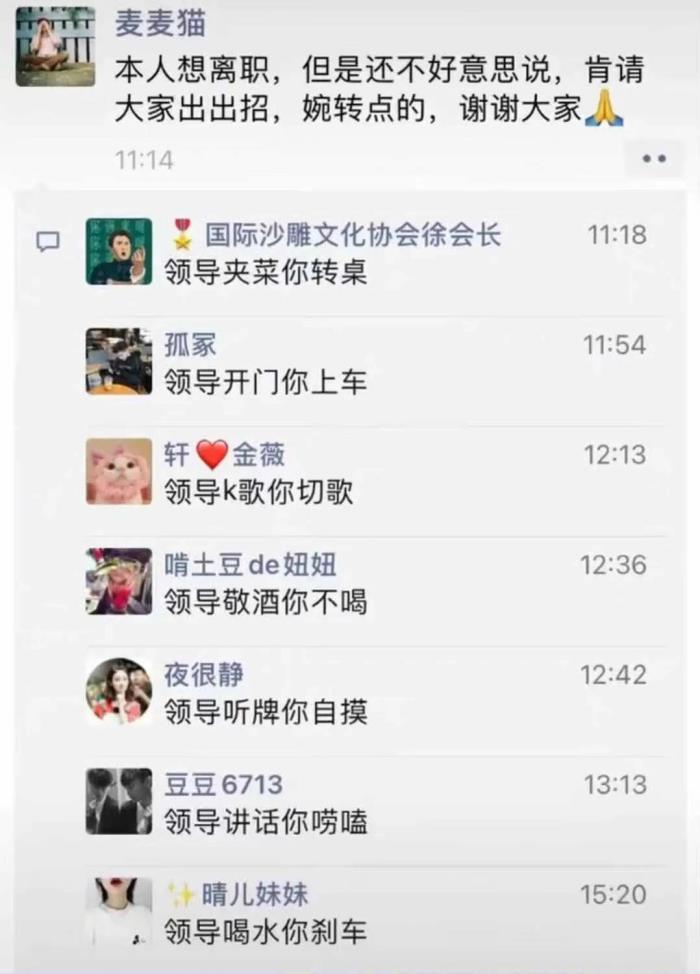Reply to 轩金薇's comment 领导k歌你切歌
This screenshot has width=700, height=974.
[x=258, y=491]
